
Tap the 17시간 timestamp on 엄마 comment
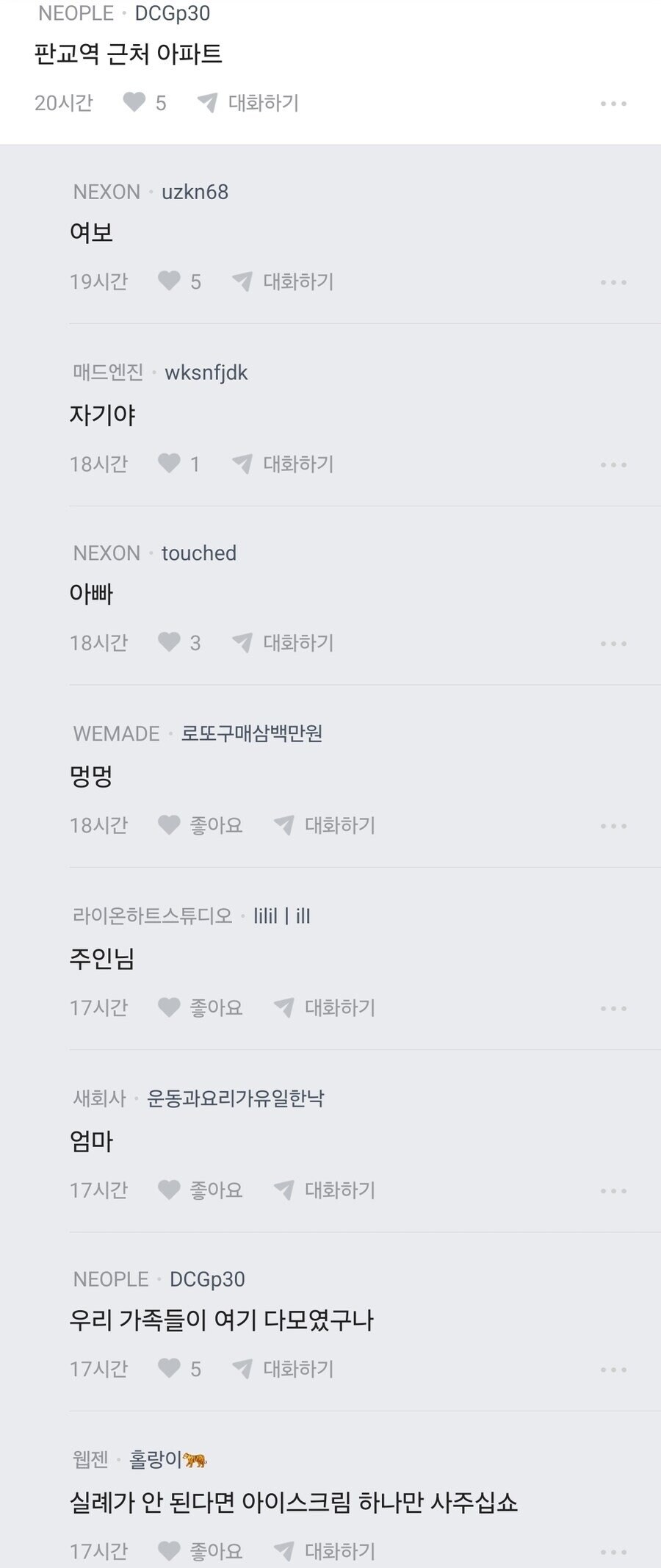pyautogui.click(x=100, y=1190)
